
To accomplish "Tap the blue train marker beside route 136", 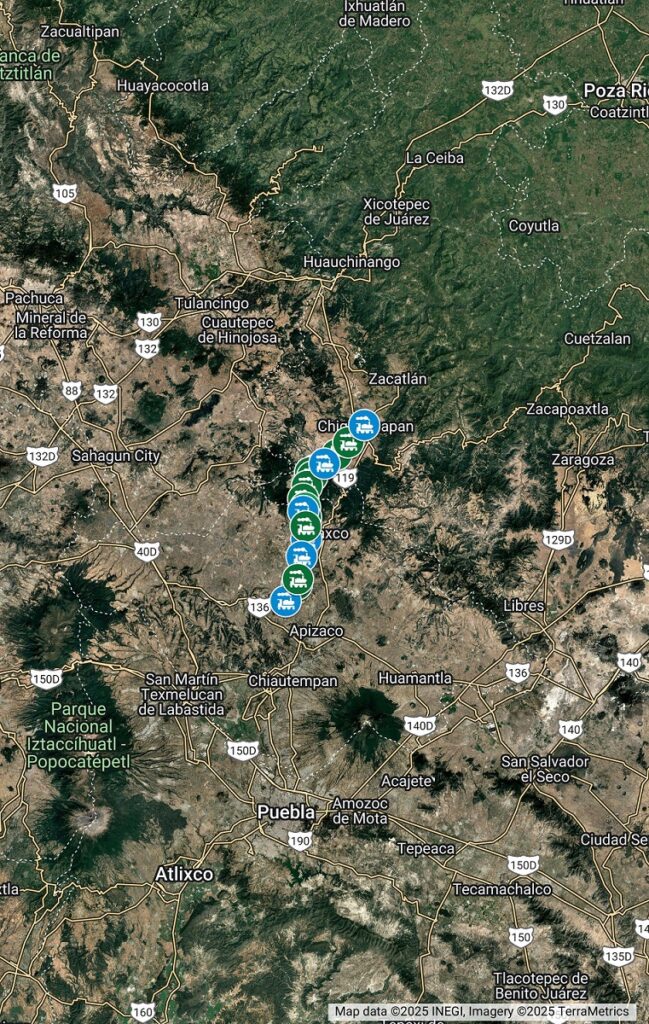I will [285, 601].
